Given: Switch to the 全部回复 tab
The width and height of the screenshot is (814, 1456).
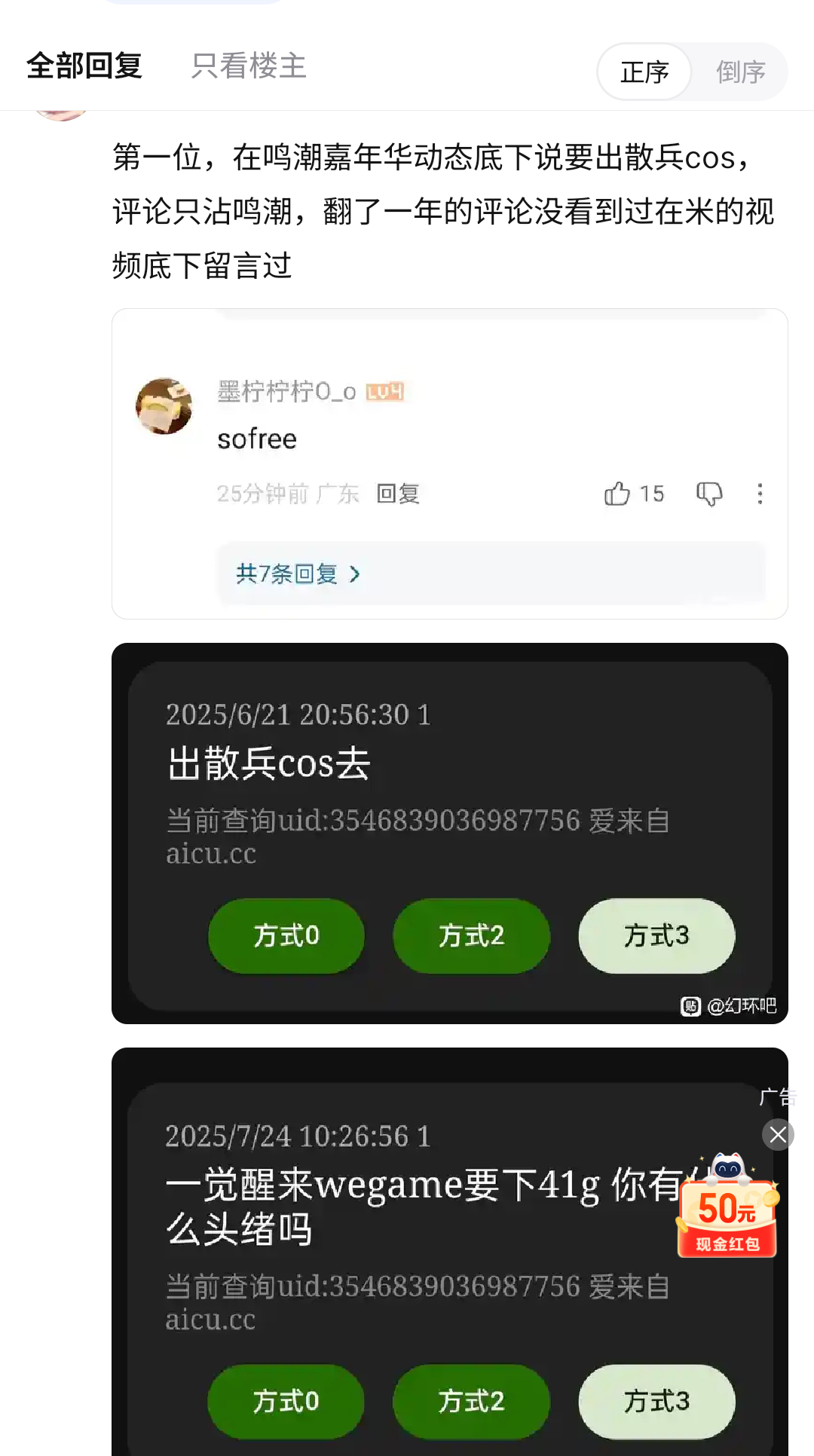Looking at the screenshot, I should pyautogui.click(x=84, y=66).
